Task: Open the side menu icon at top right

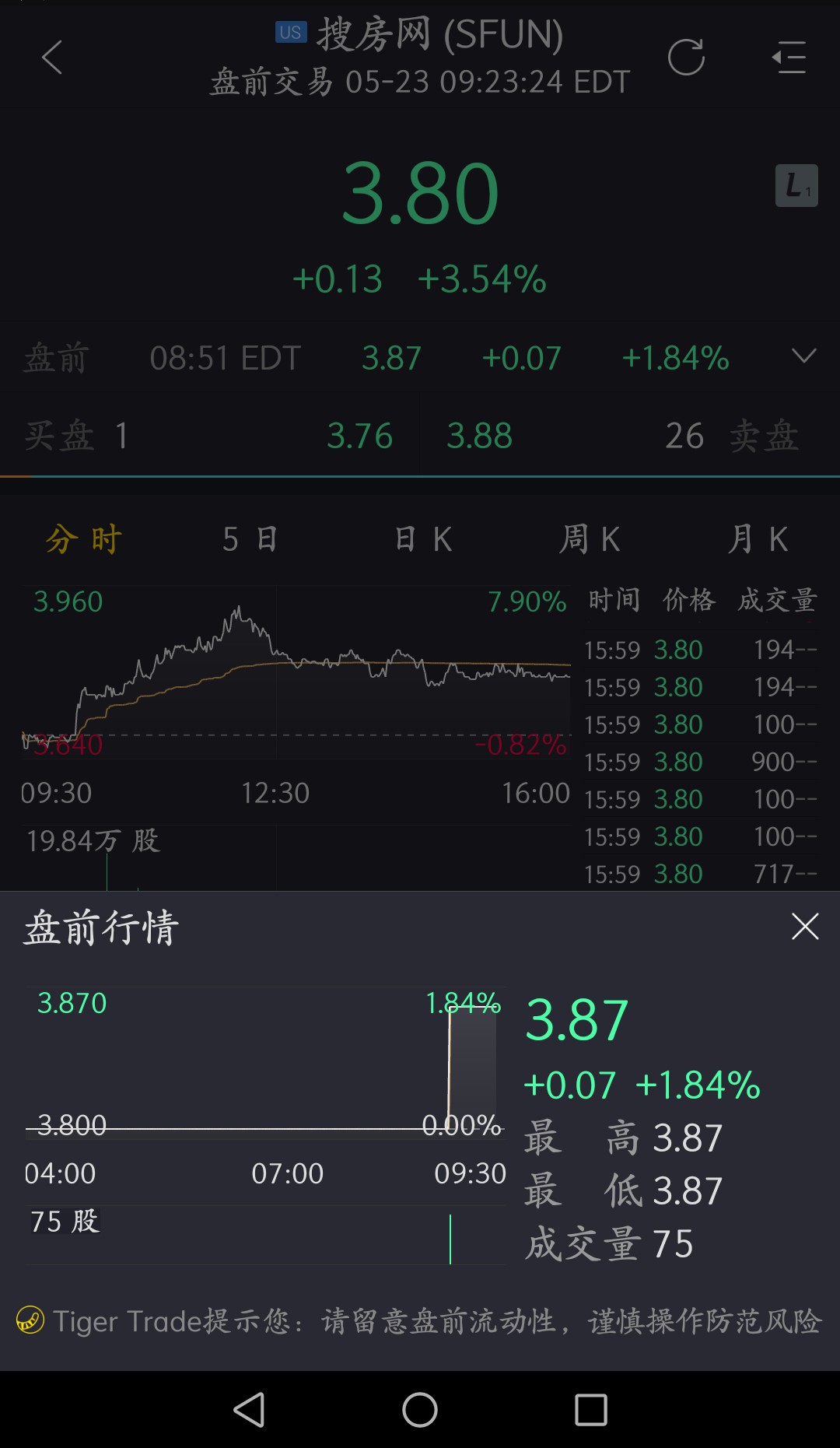Action: [789, 58]
